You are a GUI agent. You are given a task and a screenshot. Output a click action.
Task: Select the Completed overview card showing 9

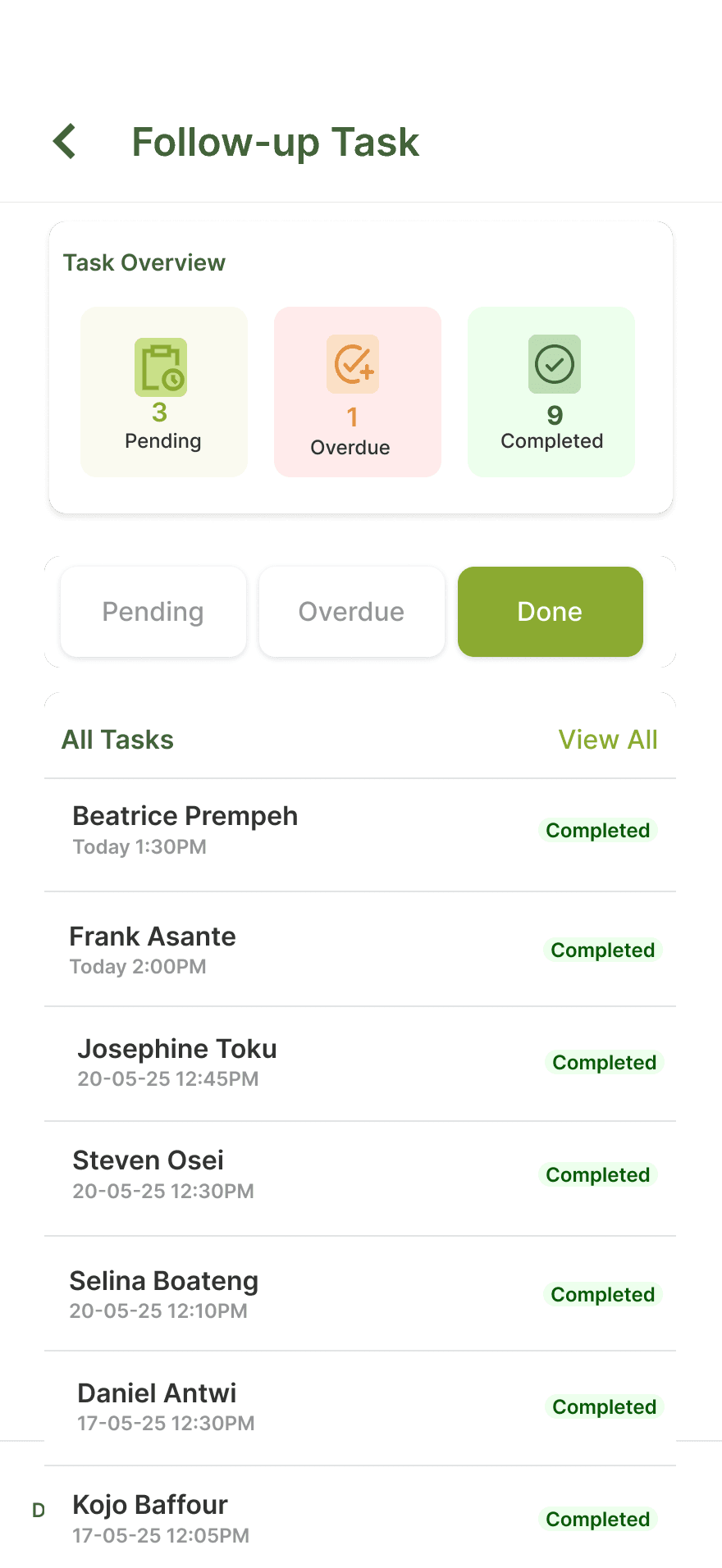551,392
